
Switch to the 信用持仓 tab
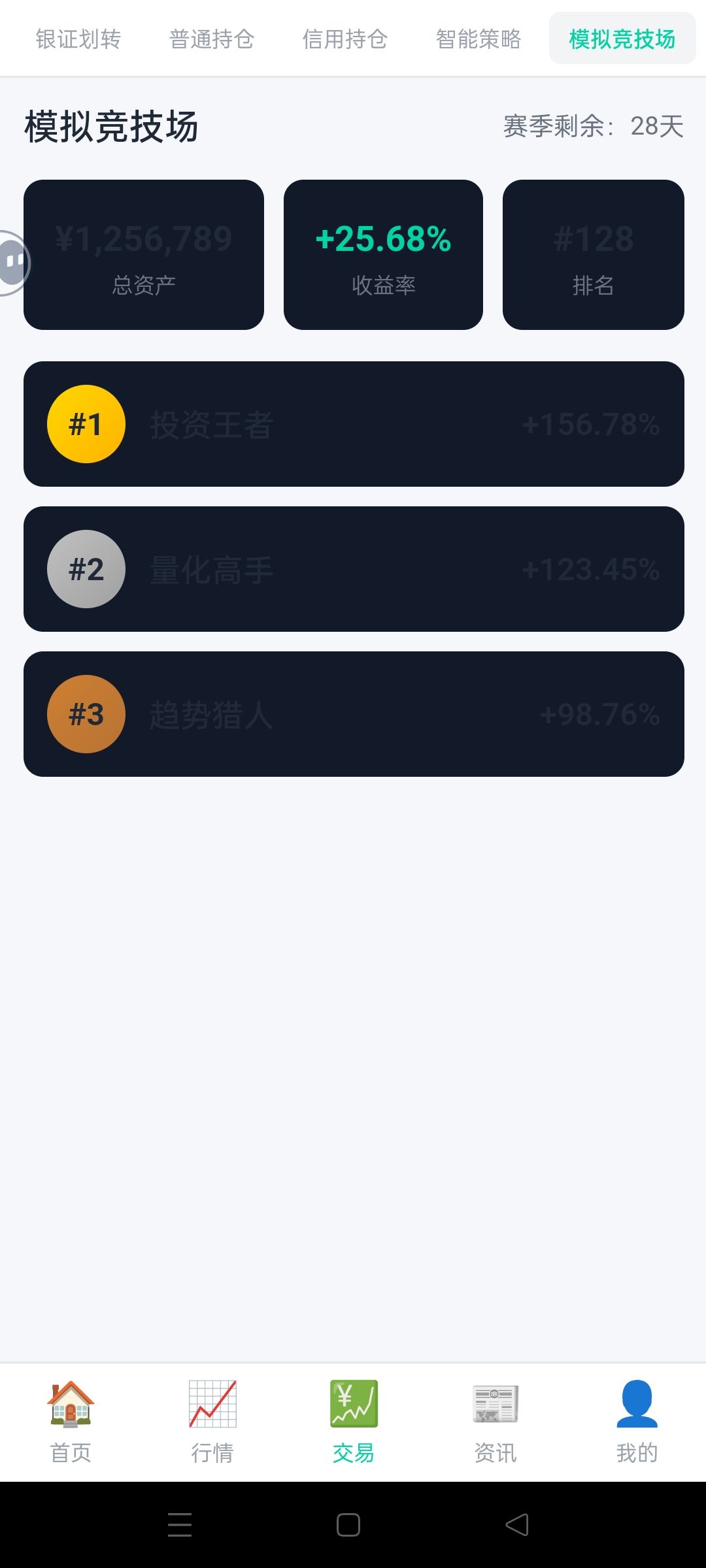(x=345, y=39)
